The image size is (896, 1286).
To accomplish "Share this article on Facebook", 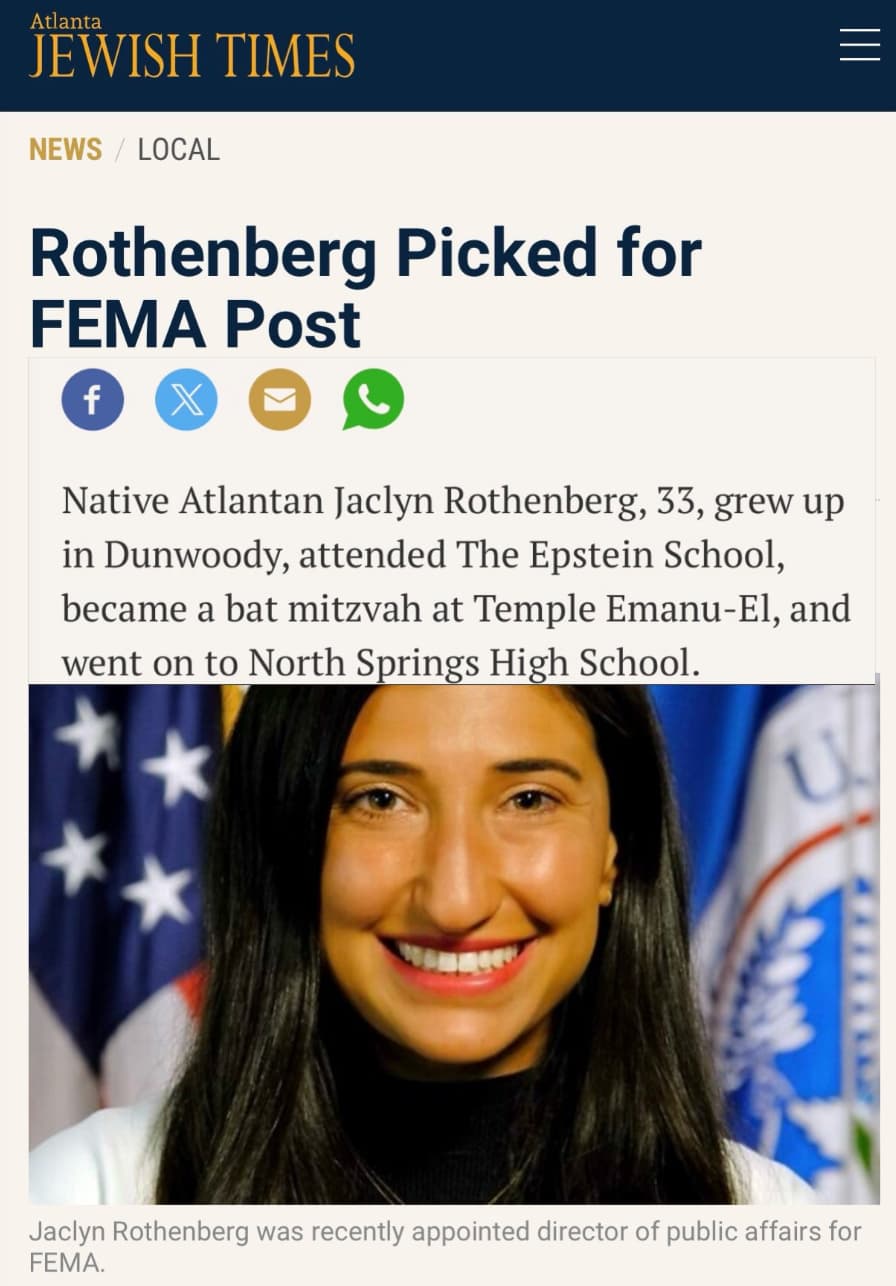I will coord(93,400).
